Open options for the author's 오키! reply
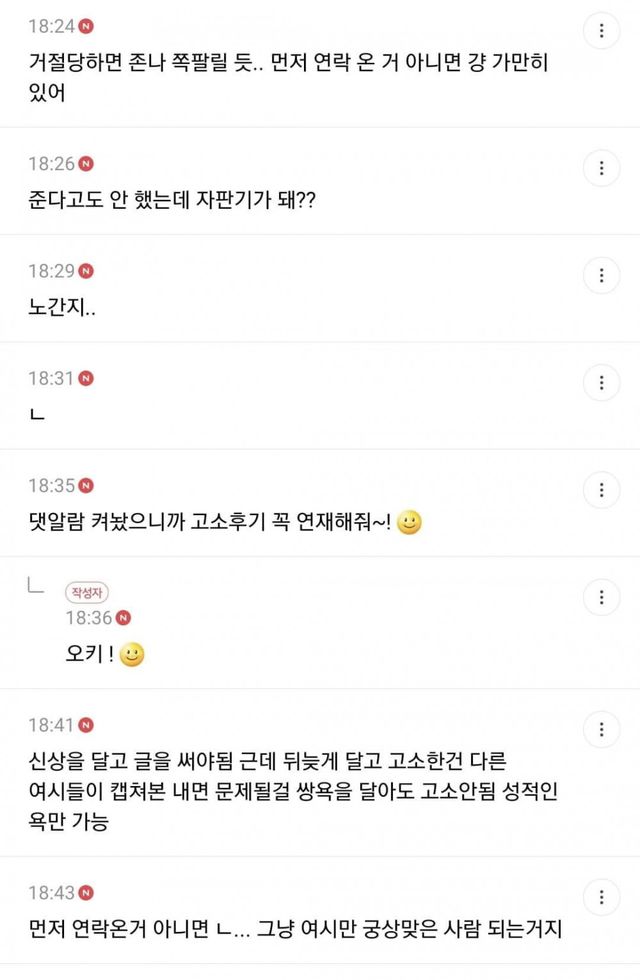The height and width of the screenshot is (980, 640). coord(601,597)
